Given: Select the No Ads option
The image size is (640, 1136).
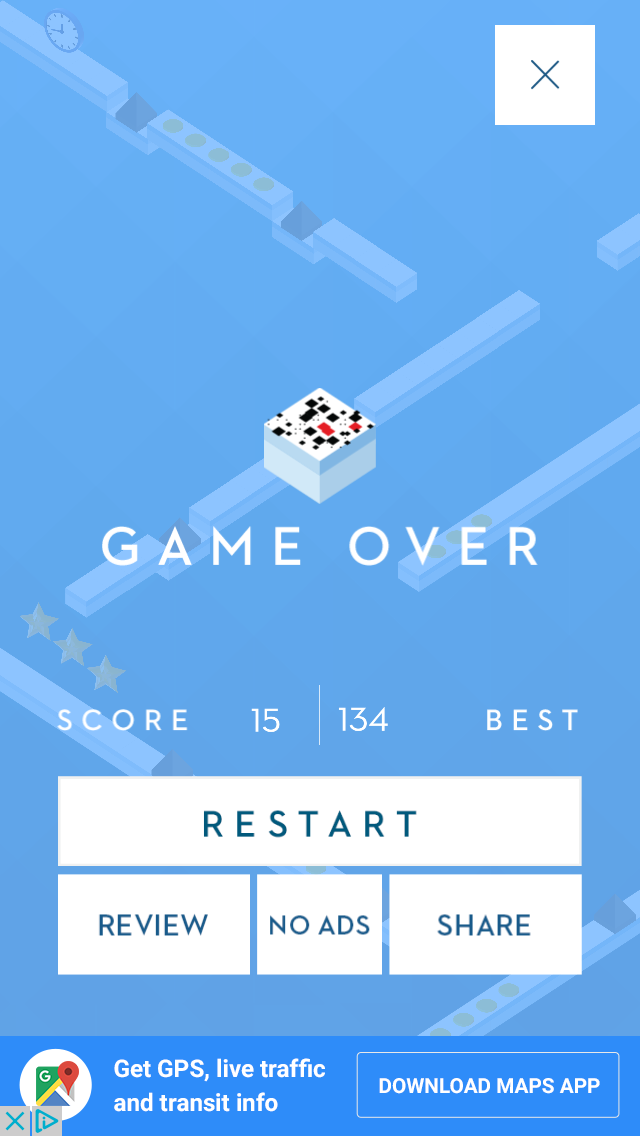Looking at the screenshot, I should click(x=319, y=924).
